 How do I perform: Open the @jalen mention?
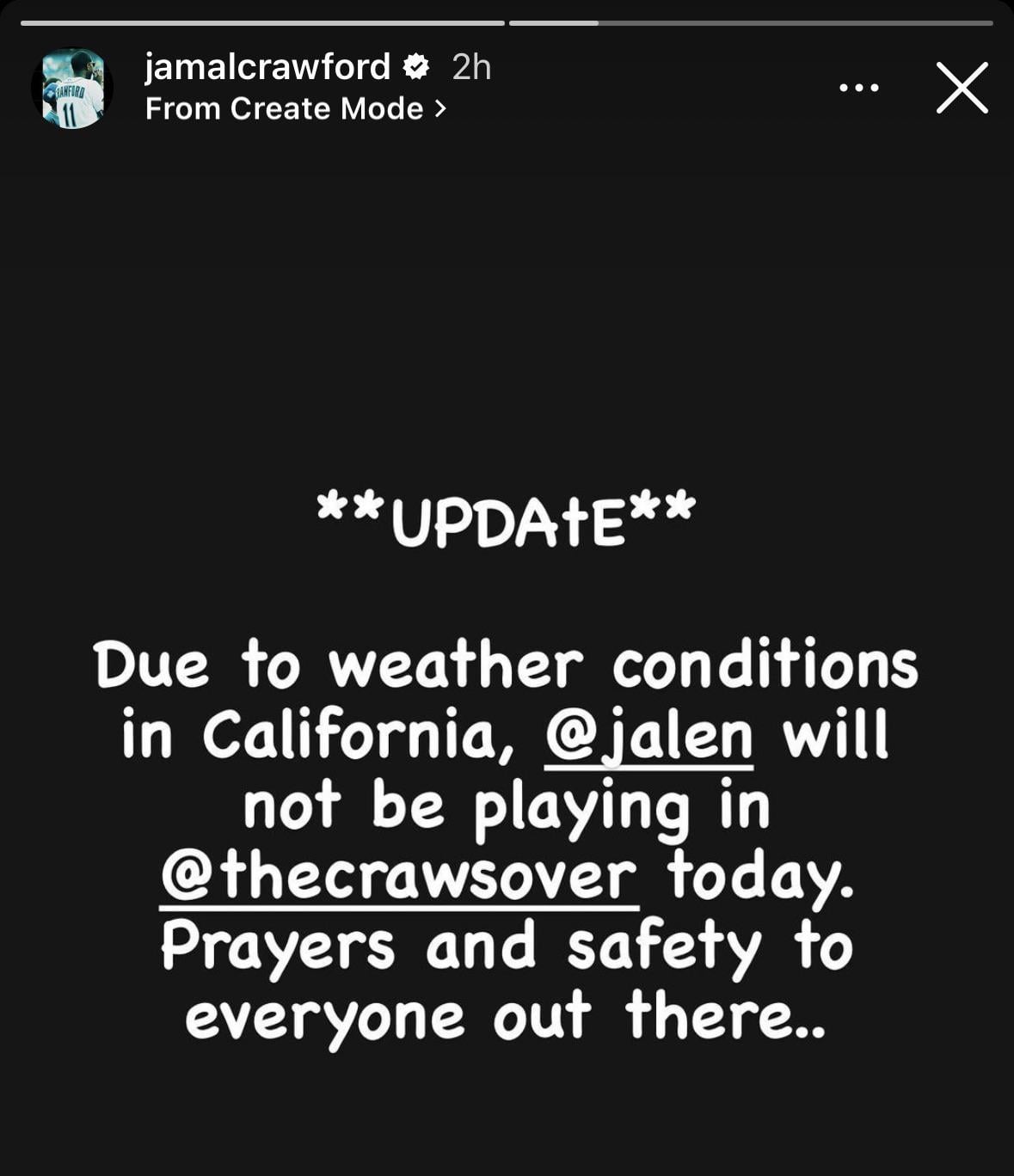[x=649, y=737]
